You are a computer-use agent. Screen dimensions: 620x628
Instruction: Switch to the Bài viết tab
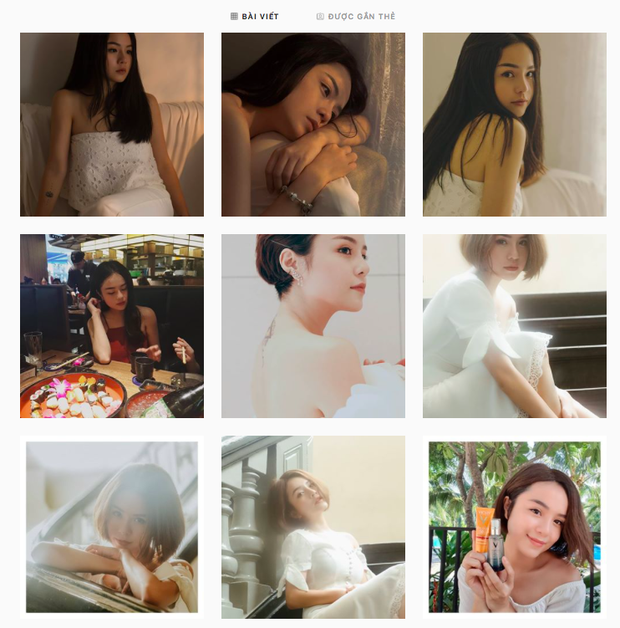click(x=255, y=17)
